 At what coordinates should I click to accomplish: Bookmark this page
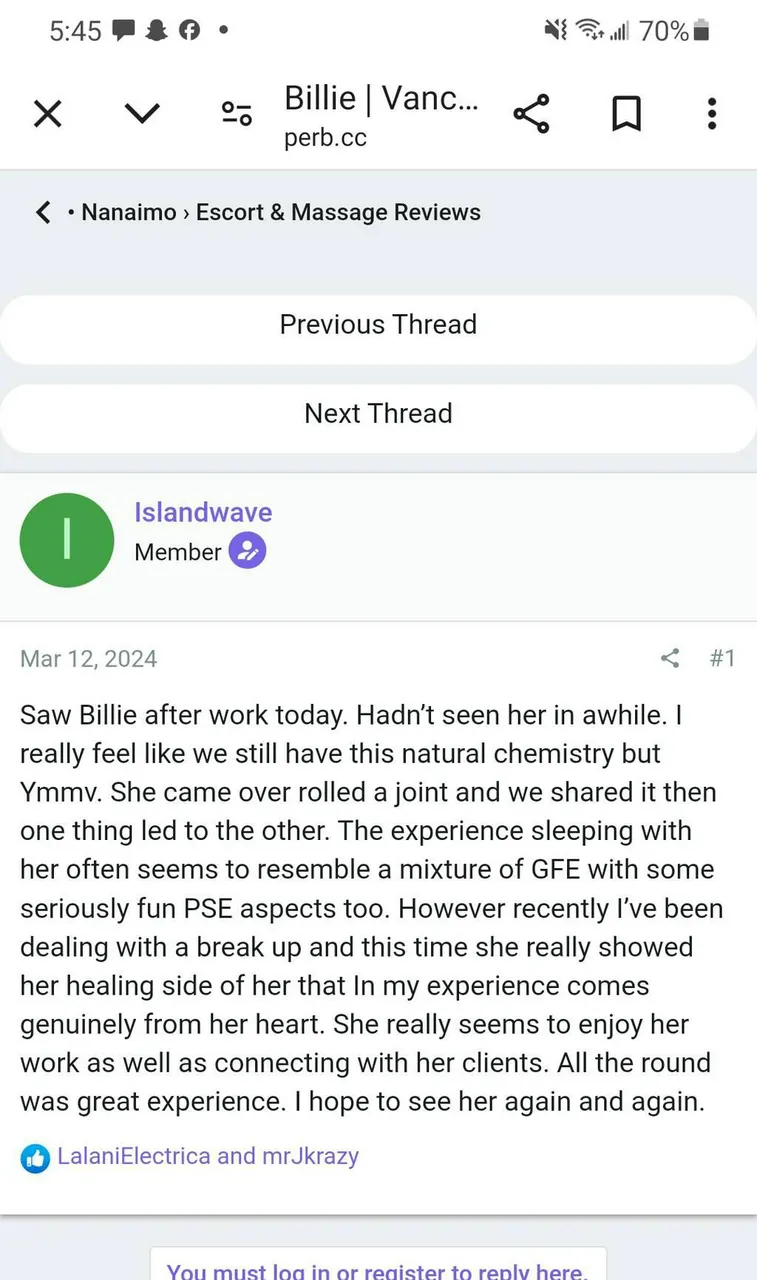(626, 114)
